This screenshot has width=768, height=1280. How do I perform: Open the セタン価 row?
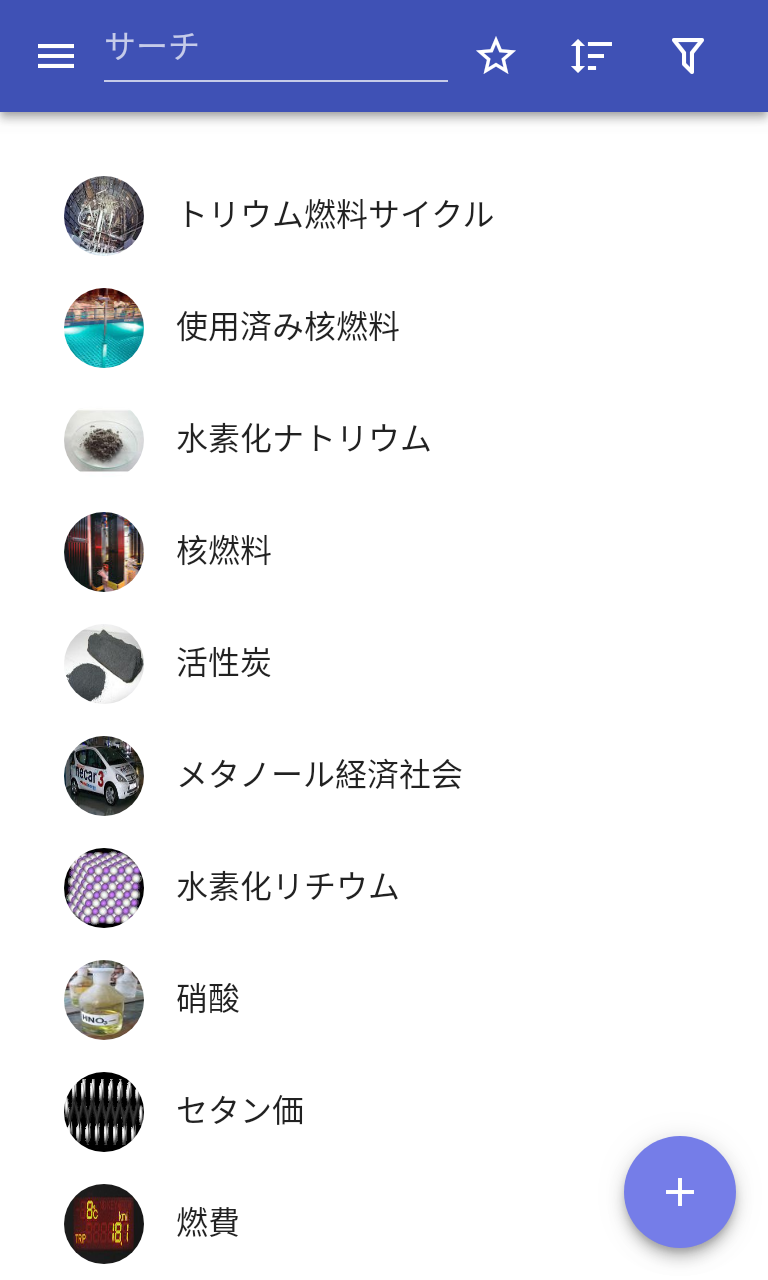tap(240, 1111)
